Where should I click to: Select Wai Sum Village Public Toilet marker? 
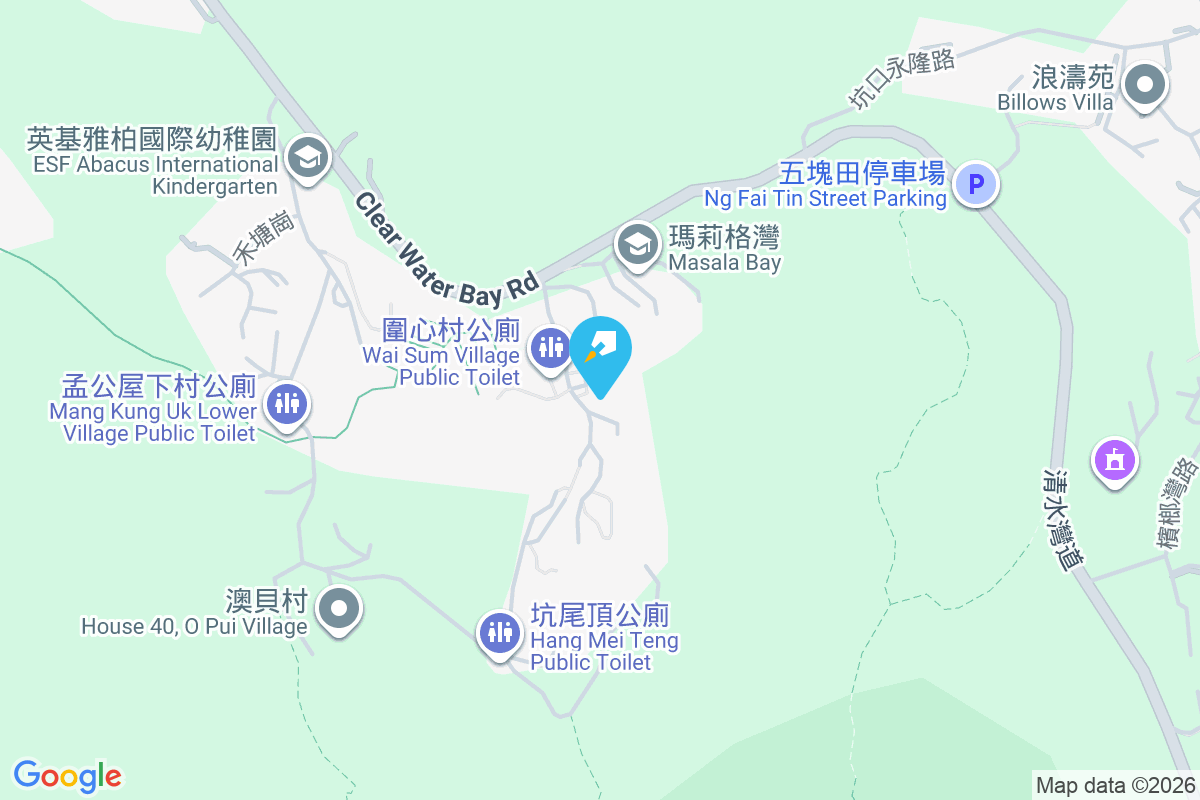[550, 348]
